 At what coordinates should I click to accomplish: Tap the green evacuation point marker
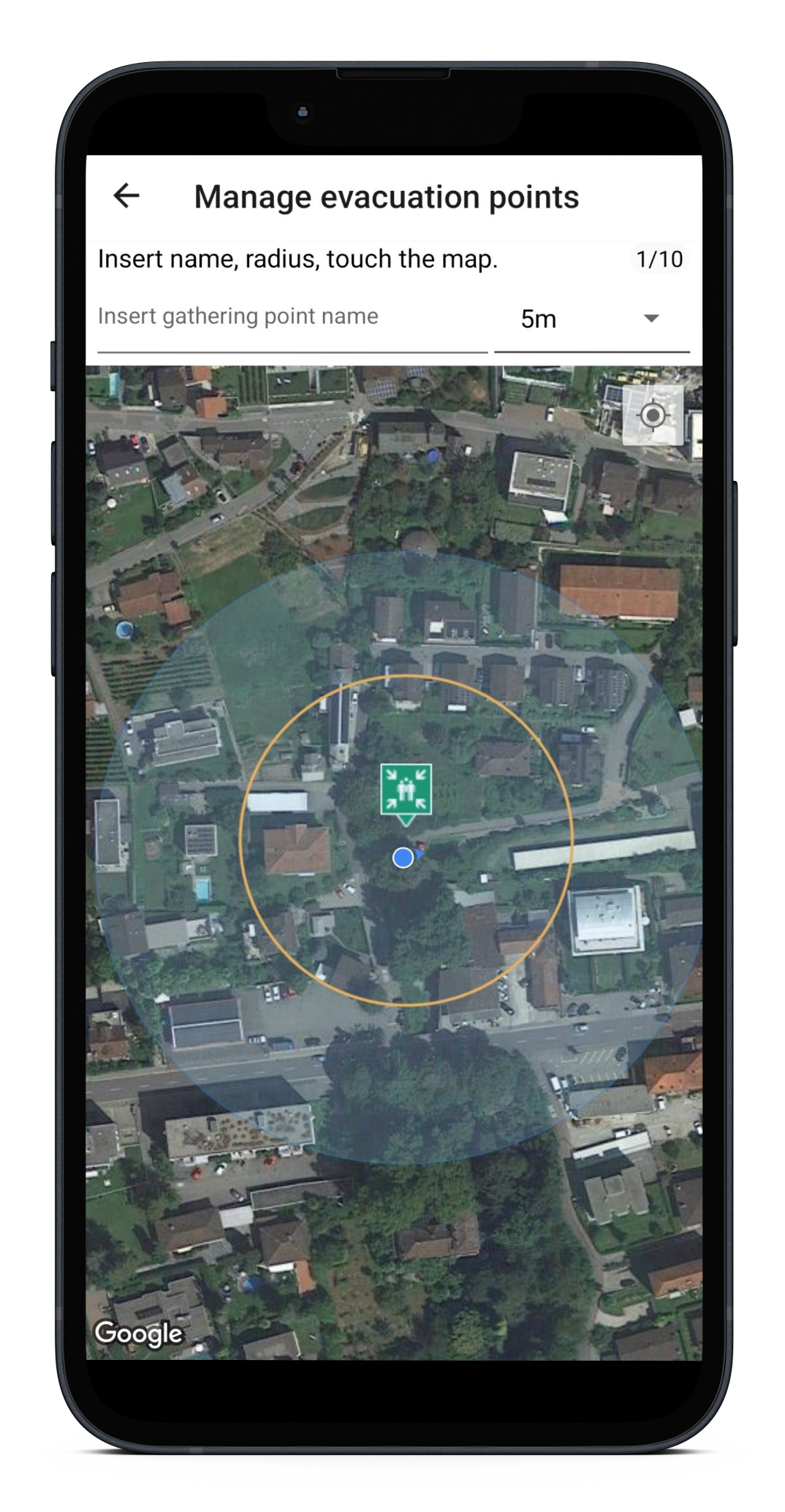point(406,790)
